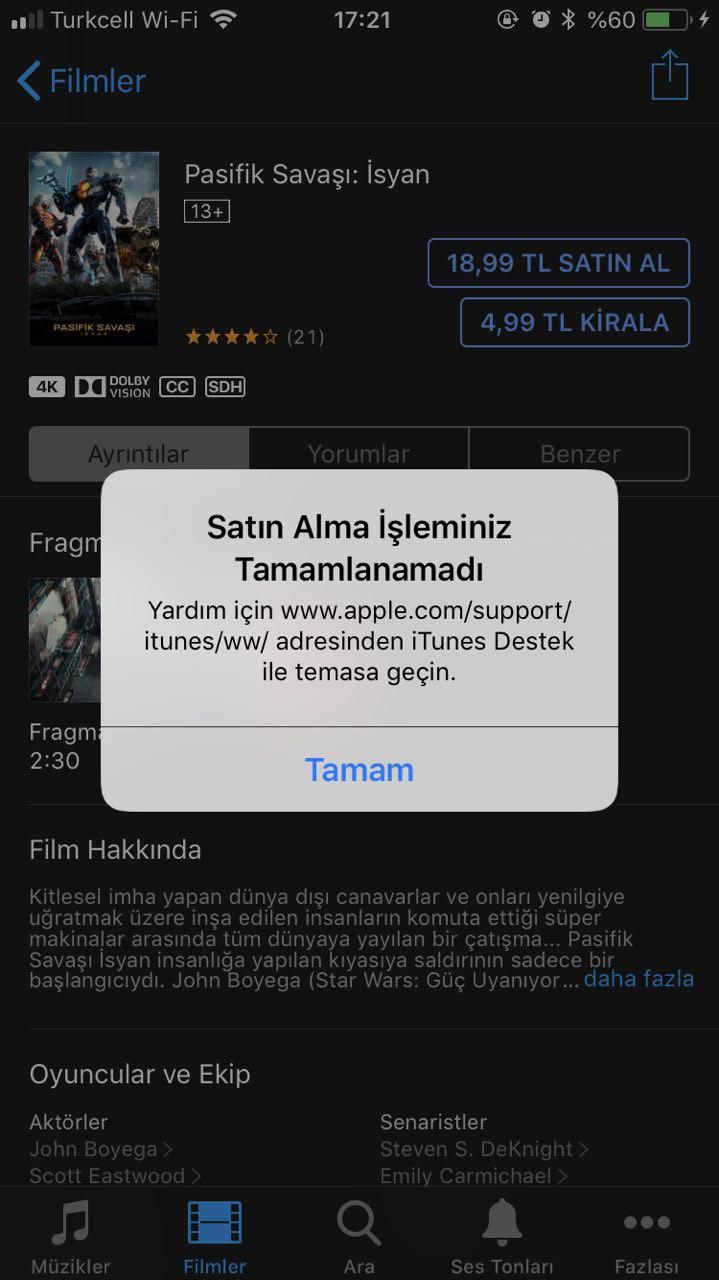Switch to the Benzer tab

pos(579,454)
